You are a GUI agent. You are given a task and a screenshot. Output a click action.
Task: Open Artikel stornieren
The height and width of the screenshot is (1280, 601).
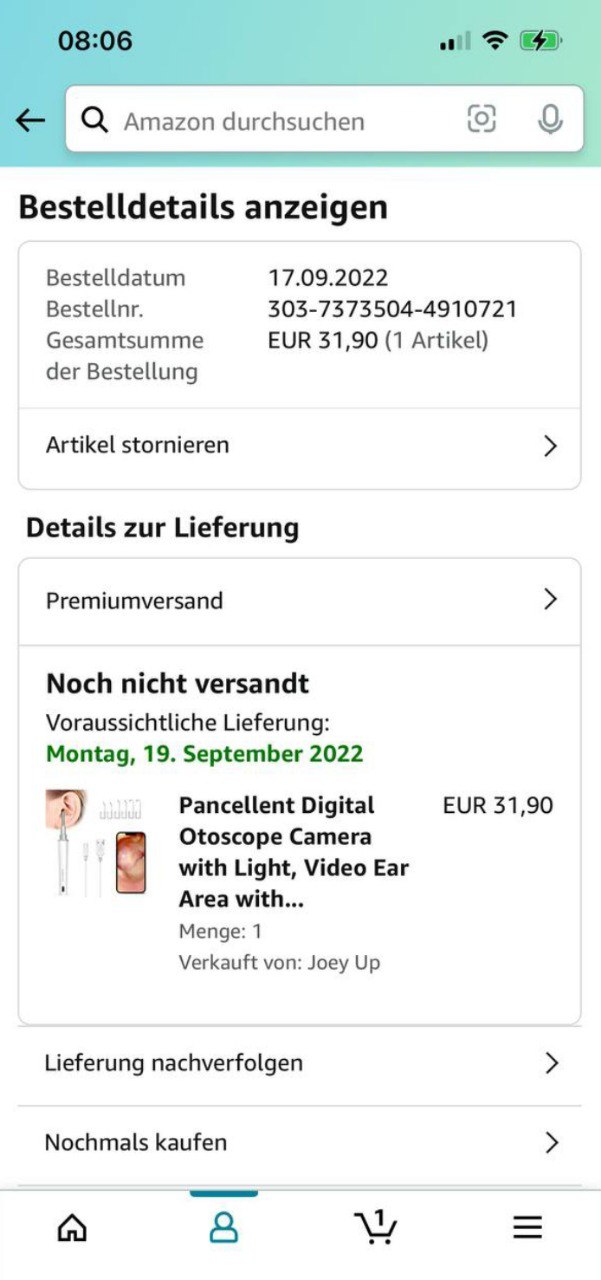click(299, 446)
